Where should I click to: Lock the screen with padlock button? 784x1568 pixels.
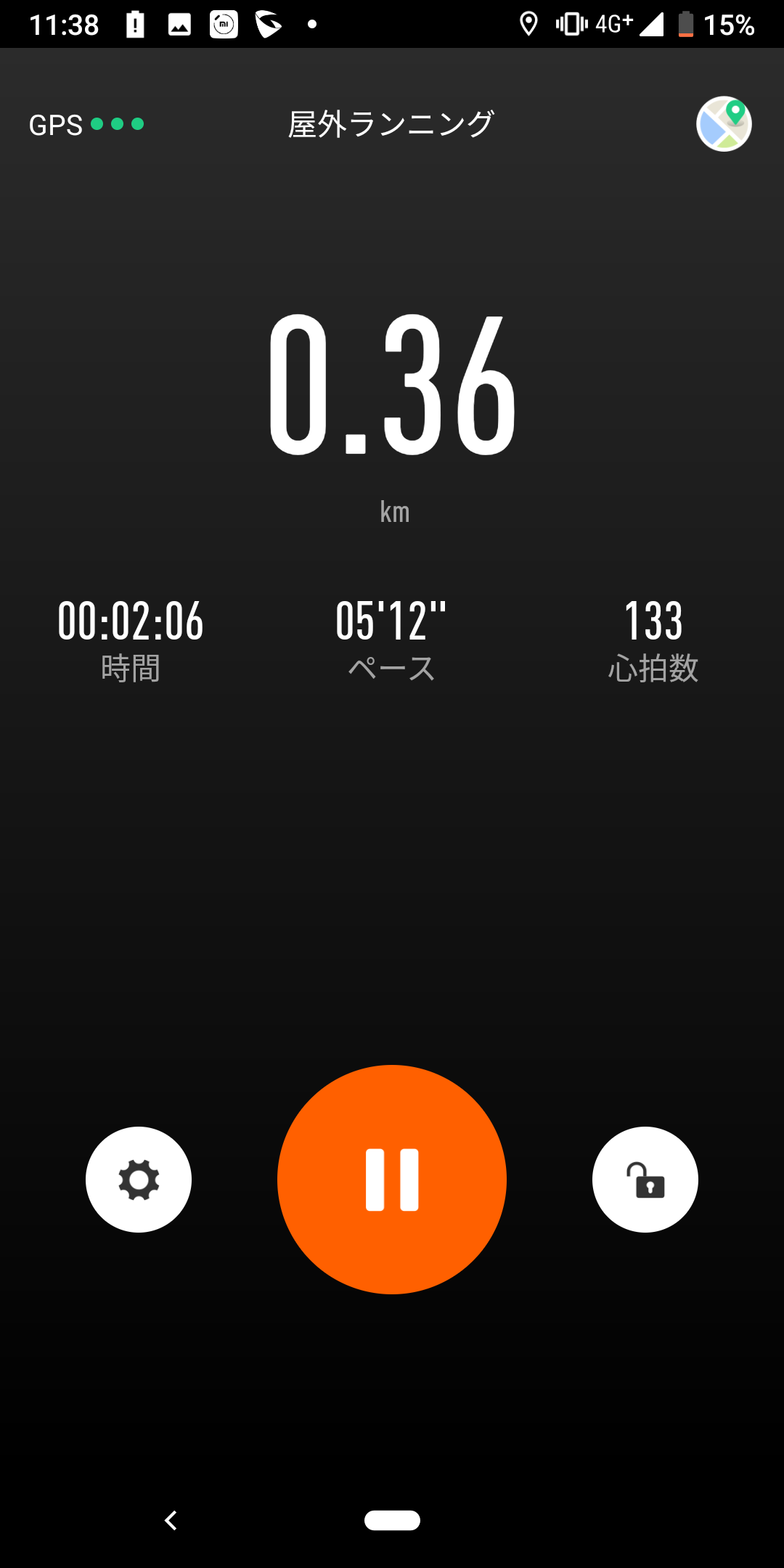(645, 1180)
